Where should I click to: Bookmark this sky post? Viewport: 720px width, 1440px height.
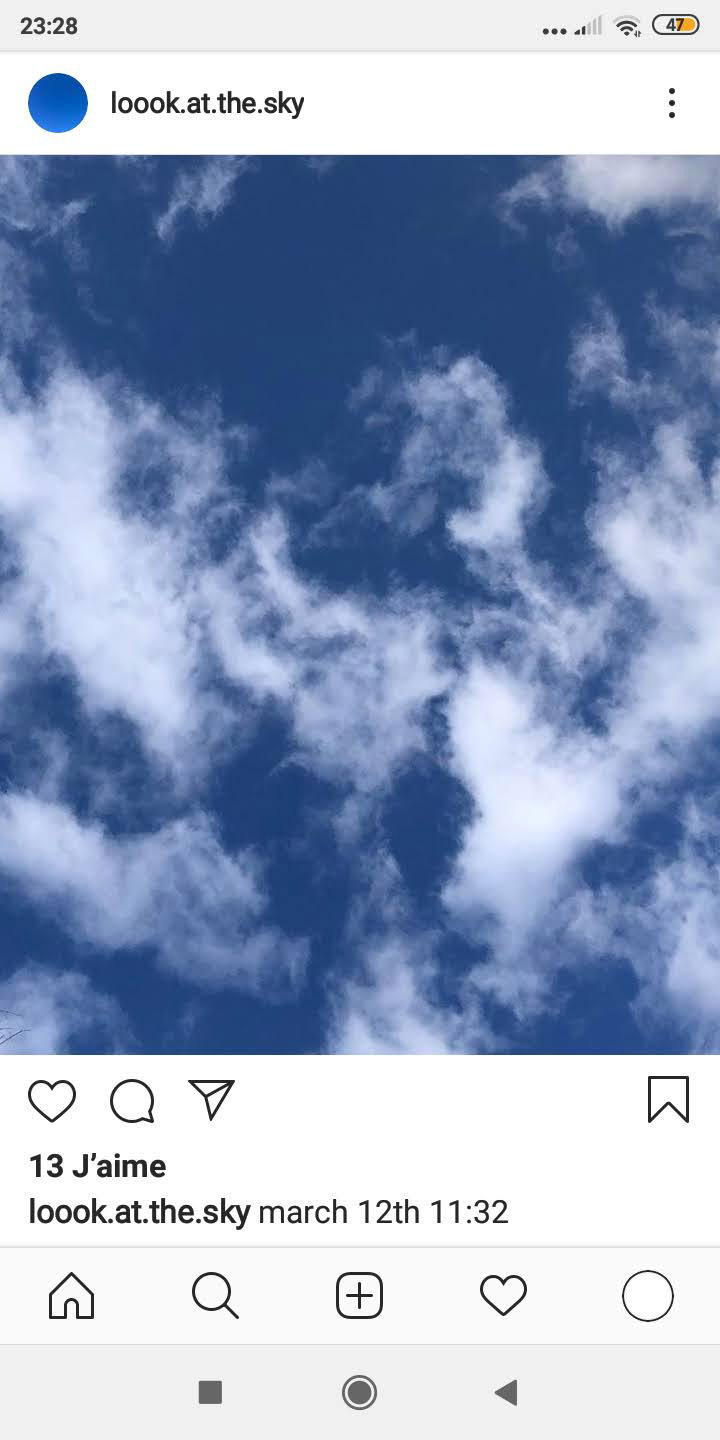pyautogui.click(x=668, y=1099)
